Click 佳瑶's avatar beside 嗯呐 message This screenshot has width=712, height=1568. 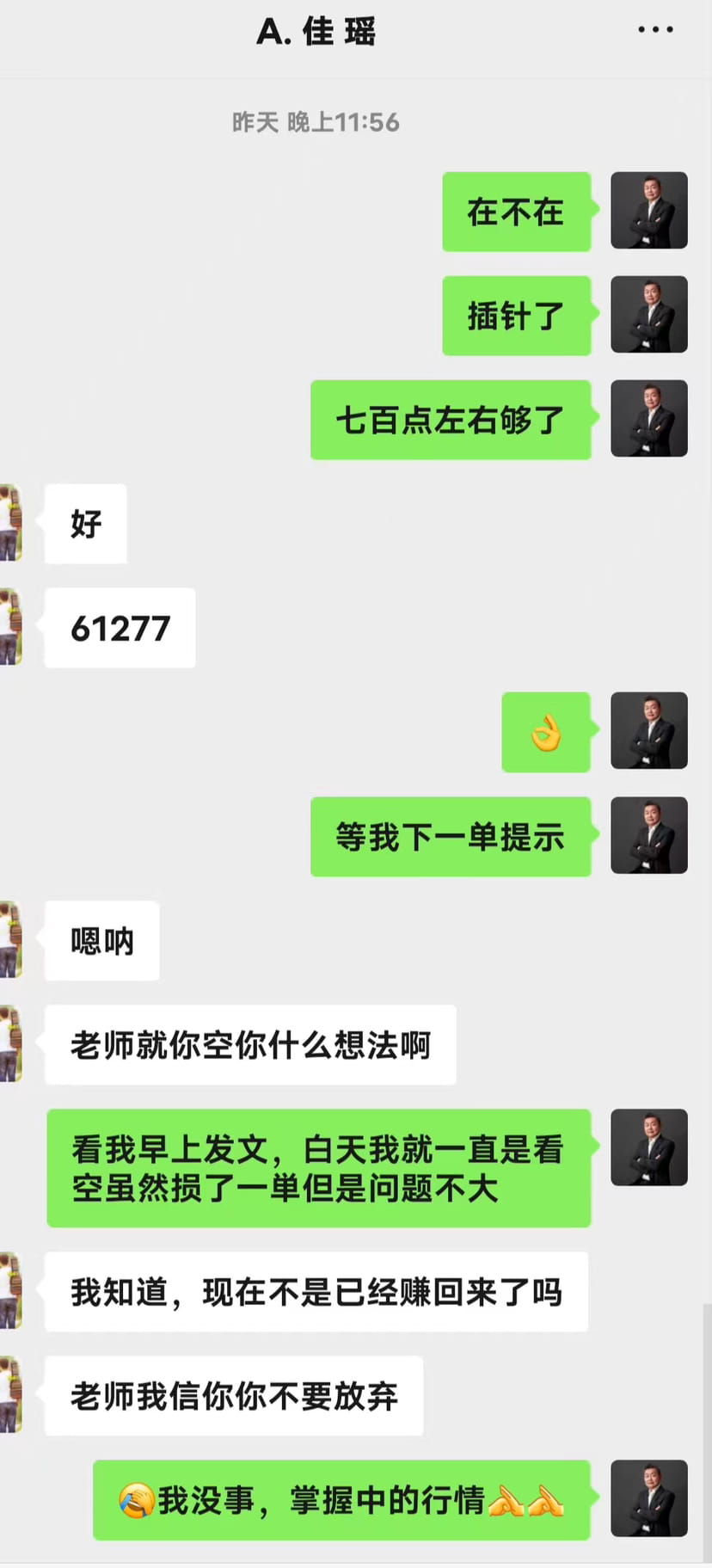[9, 940]
